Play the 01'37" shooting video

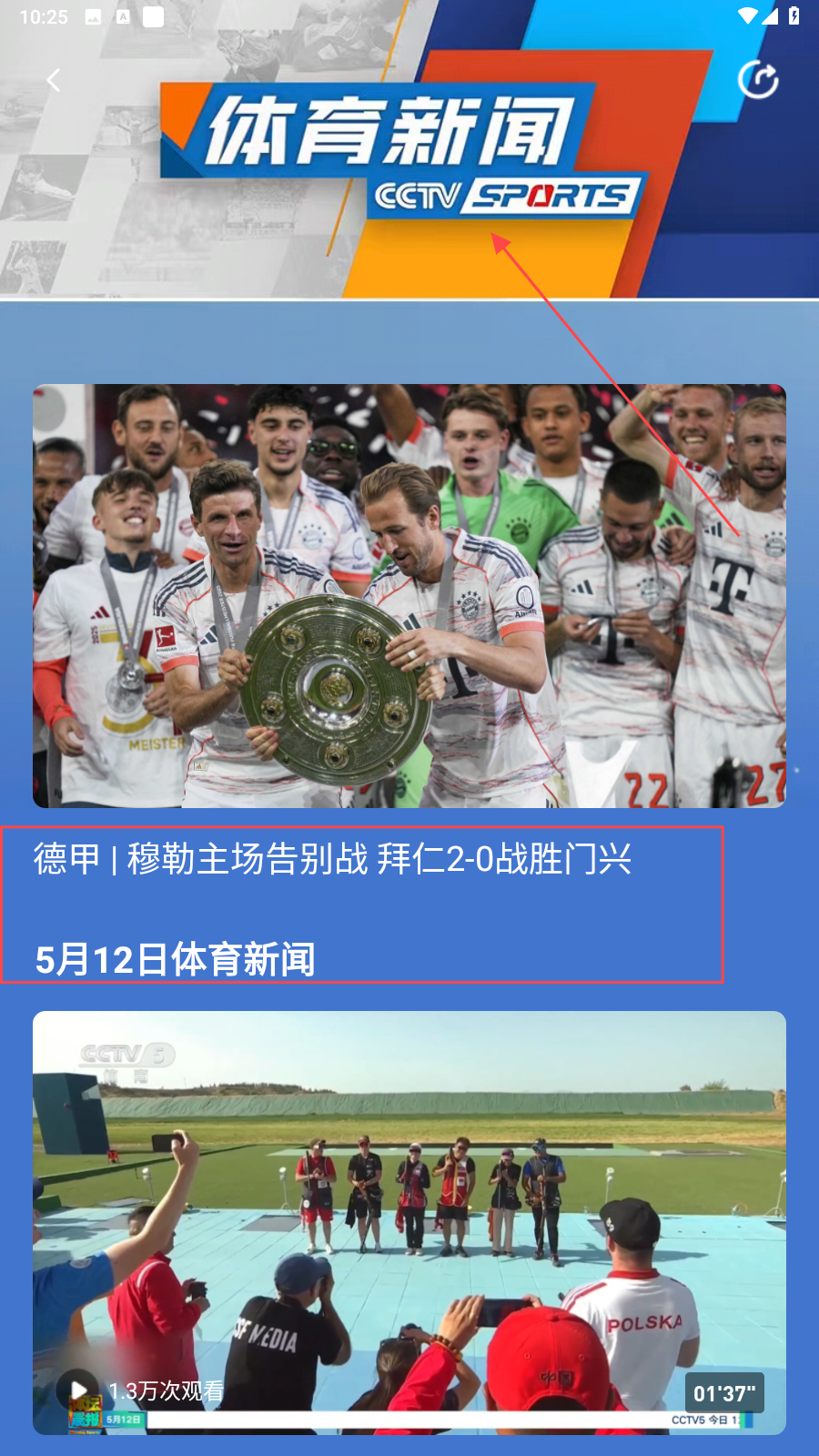(78, 1390)
